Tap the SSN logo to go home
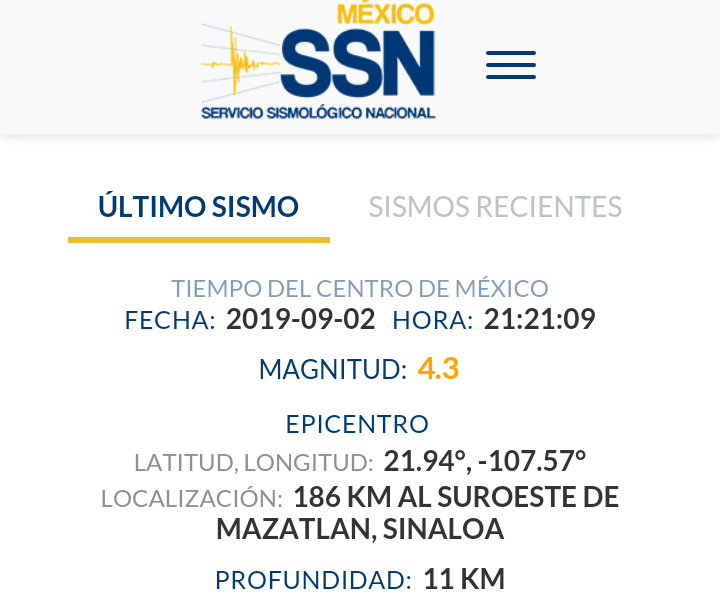Image resolution: width=720 pixels, height=596 pixels. (318, 62)
